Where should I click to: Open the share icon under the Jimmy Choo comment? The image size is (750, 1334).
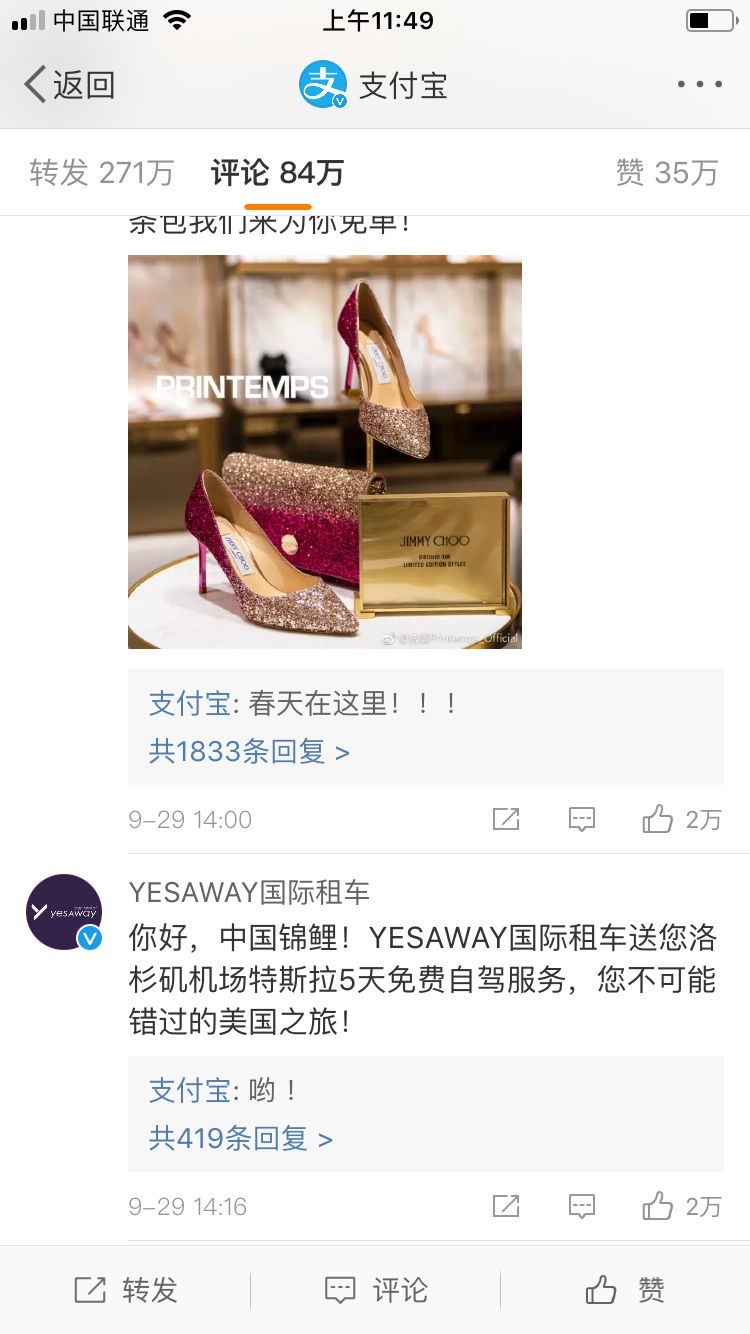pyautogui.click(x=506, y=819)
